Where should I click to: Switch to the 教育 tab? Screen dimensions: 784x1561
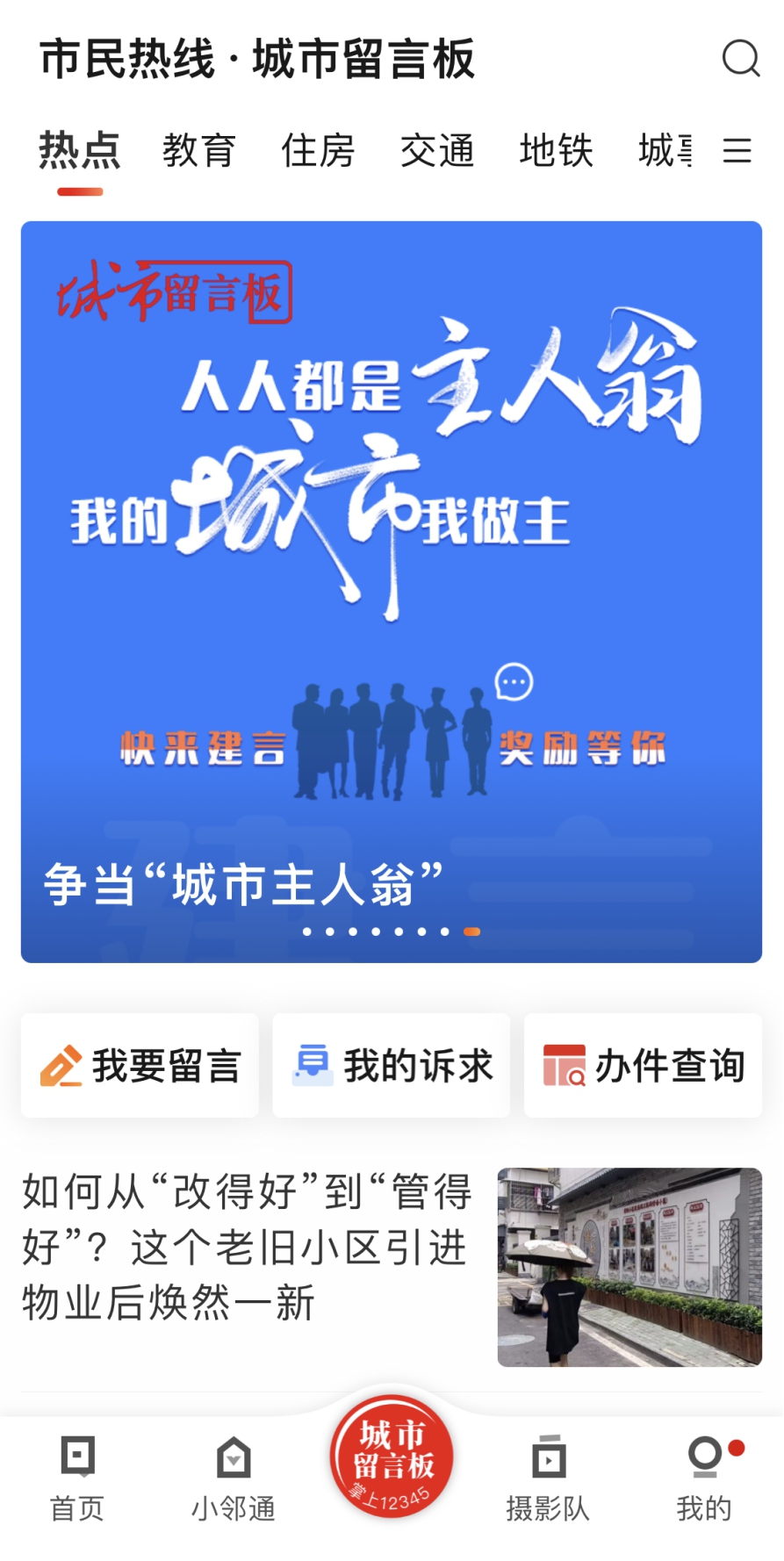pos(199,150)
